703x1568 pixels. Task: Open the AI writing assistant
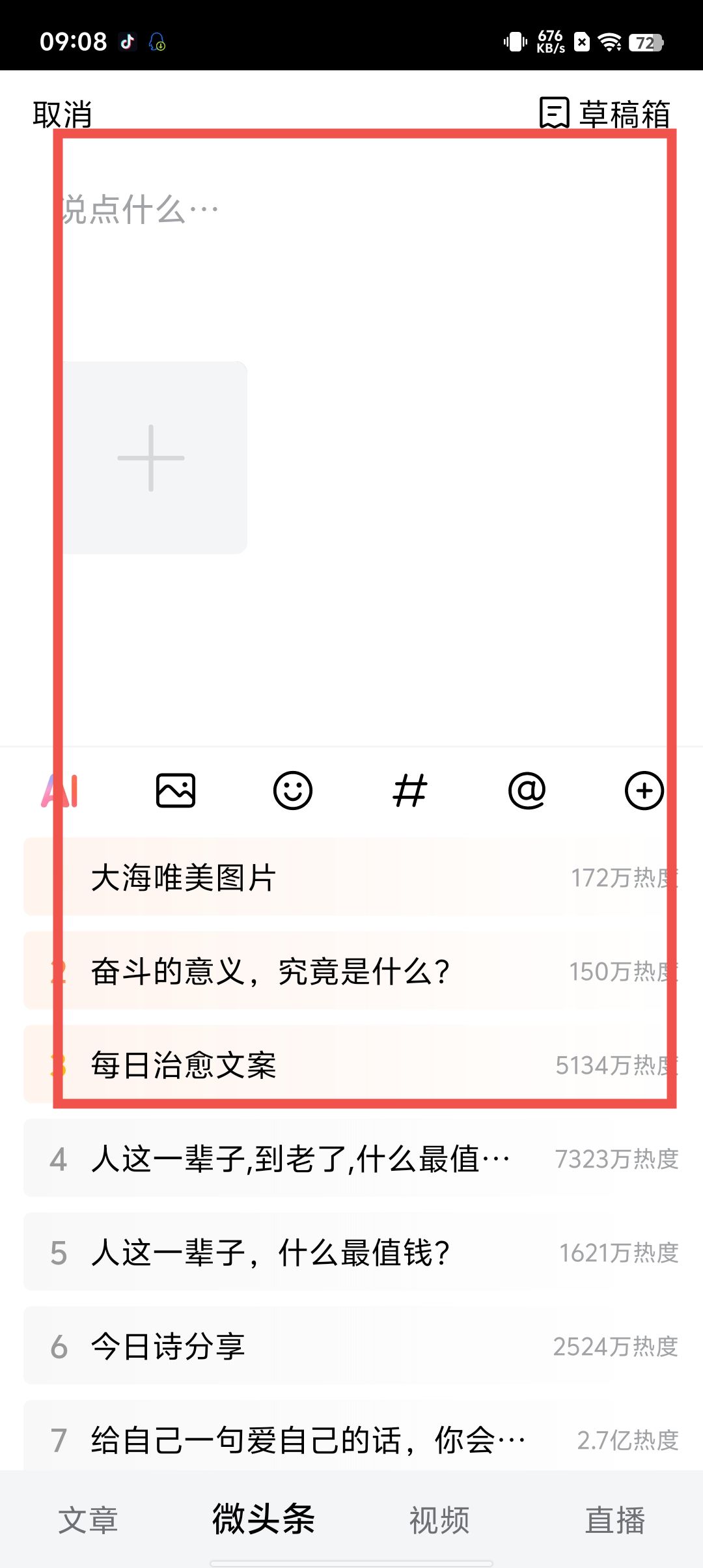pyautogui.click(x=60, y=791)
